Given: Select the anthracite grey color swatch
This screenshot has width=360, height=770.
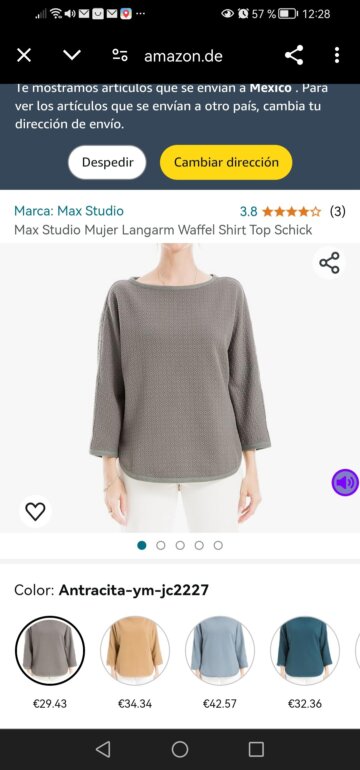Looking at the screenshot, I should coord(50,650).
